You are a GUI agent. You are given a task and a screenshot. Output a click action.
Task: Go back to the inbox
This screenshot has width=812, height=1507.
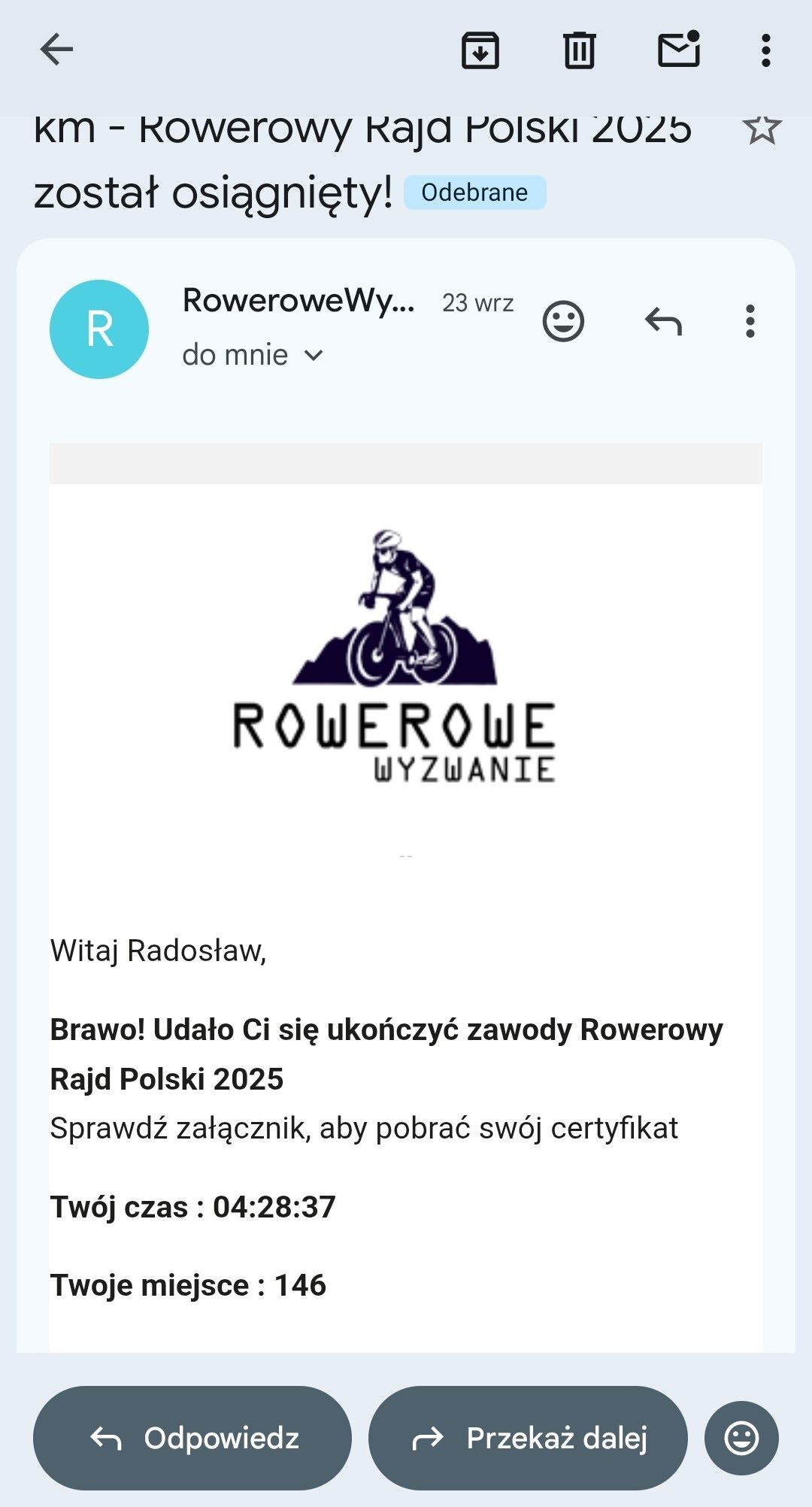(x=56, y=50)
